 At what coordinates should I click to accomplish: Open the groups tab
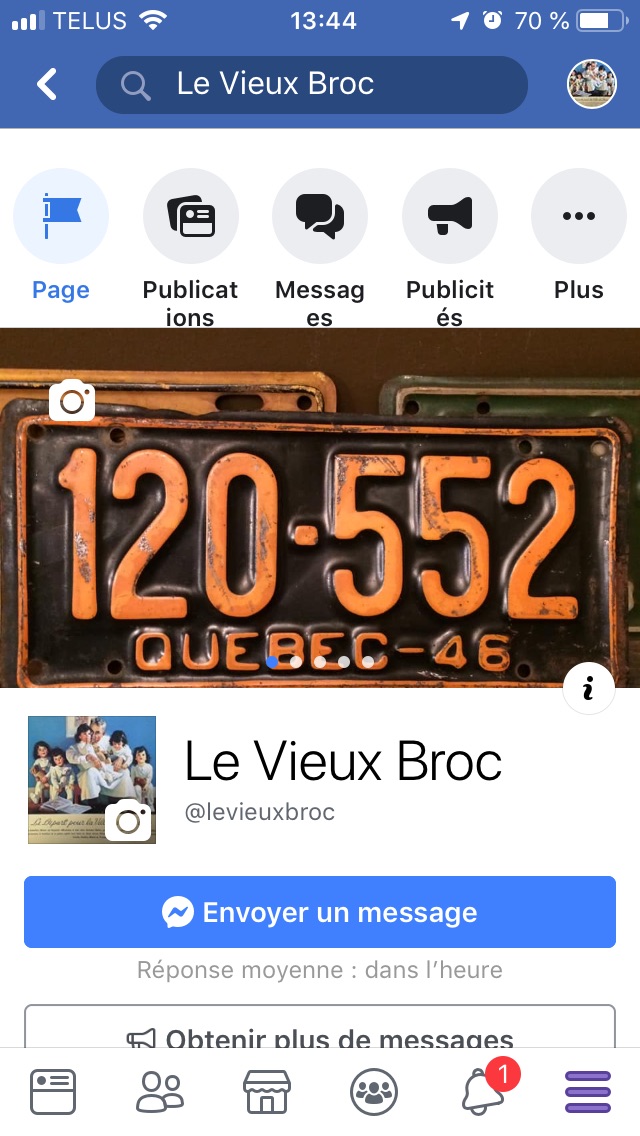pos(374,1091)
